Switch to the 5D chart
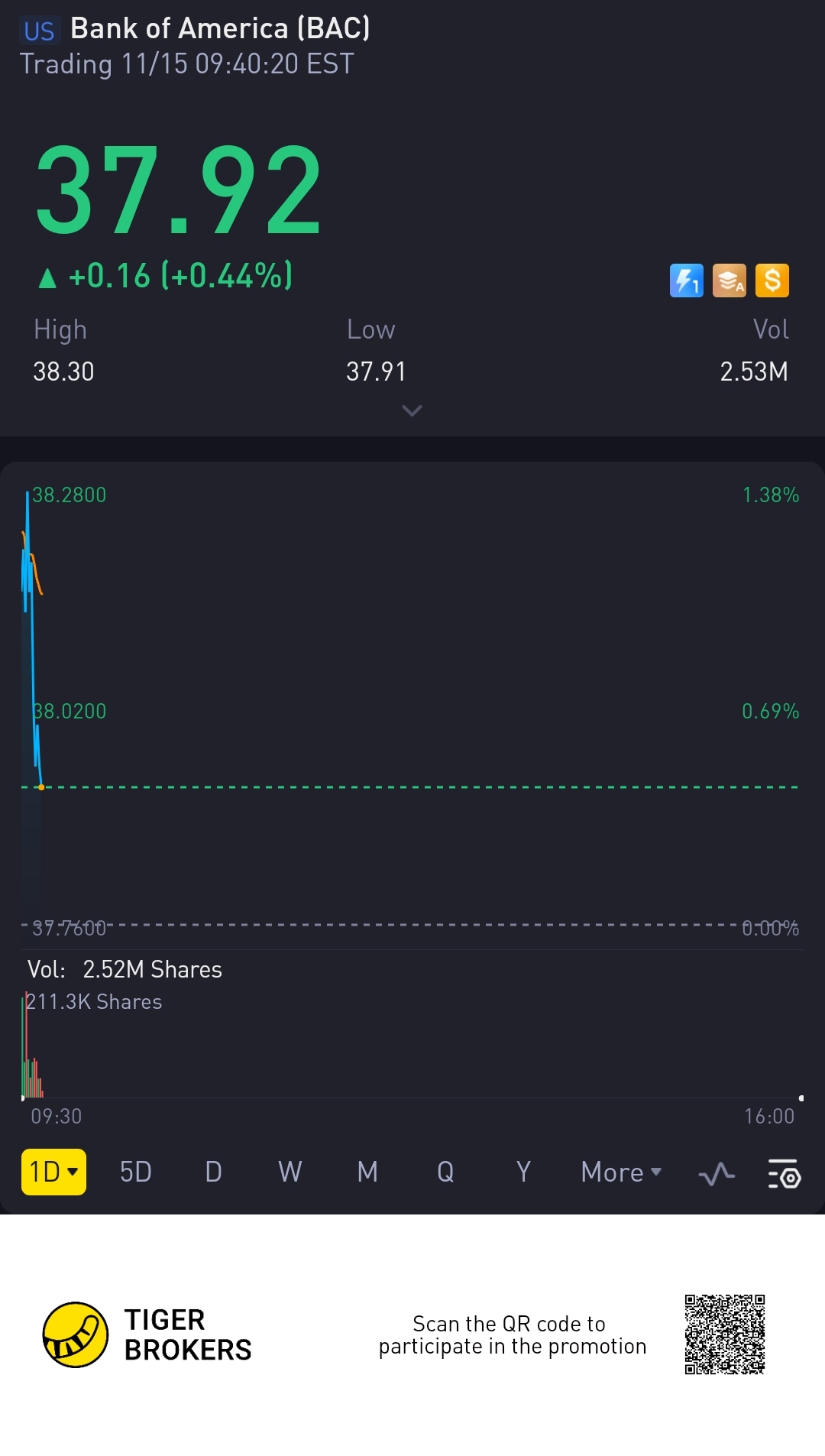This screenshot has height=1456, width=825. coord(136,1172)
